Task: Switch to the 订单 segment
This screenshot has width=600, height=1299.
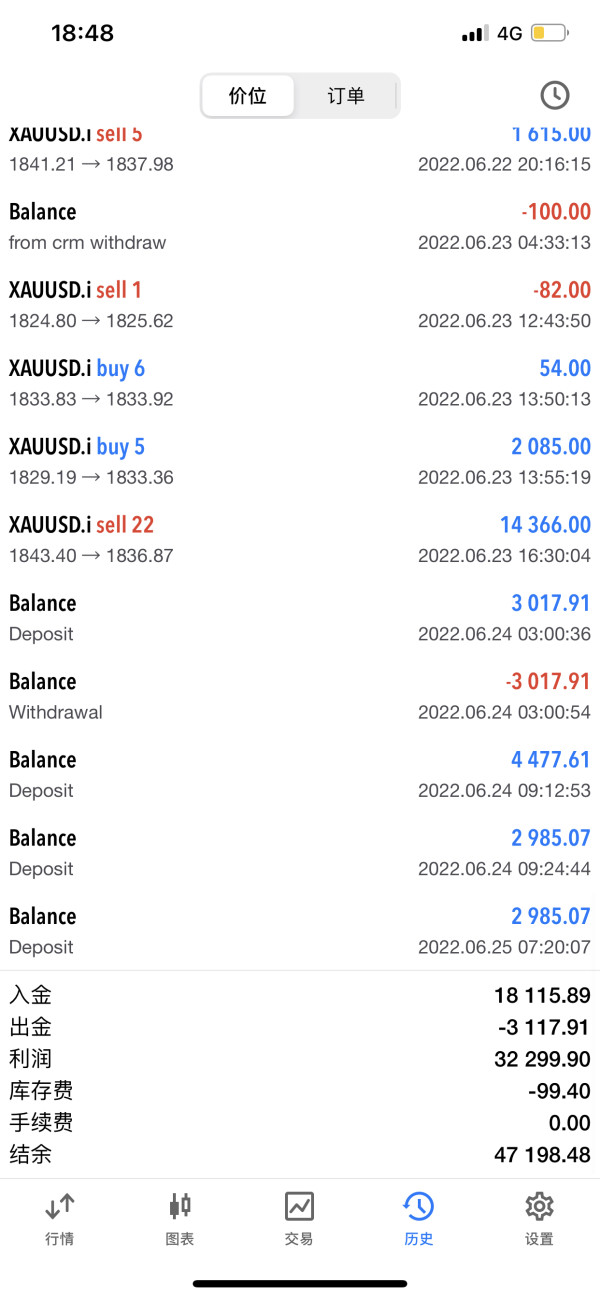Action: click(346, 96)
